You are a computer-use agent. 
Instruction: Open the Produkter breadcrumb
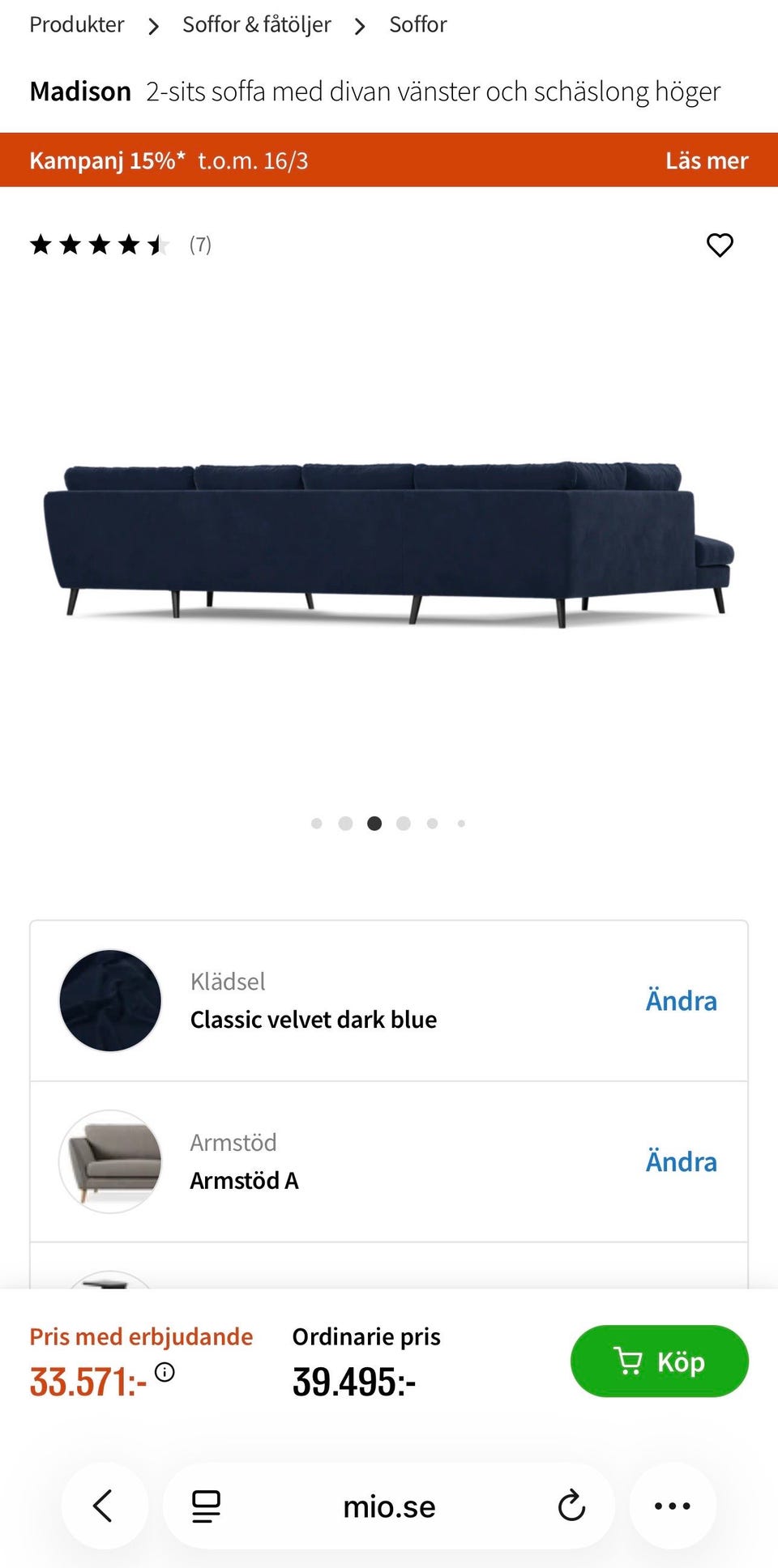(77, 24)
